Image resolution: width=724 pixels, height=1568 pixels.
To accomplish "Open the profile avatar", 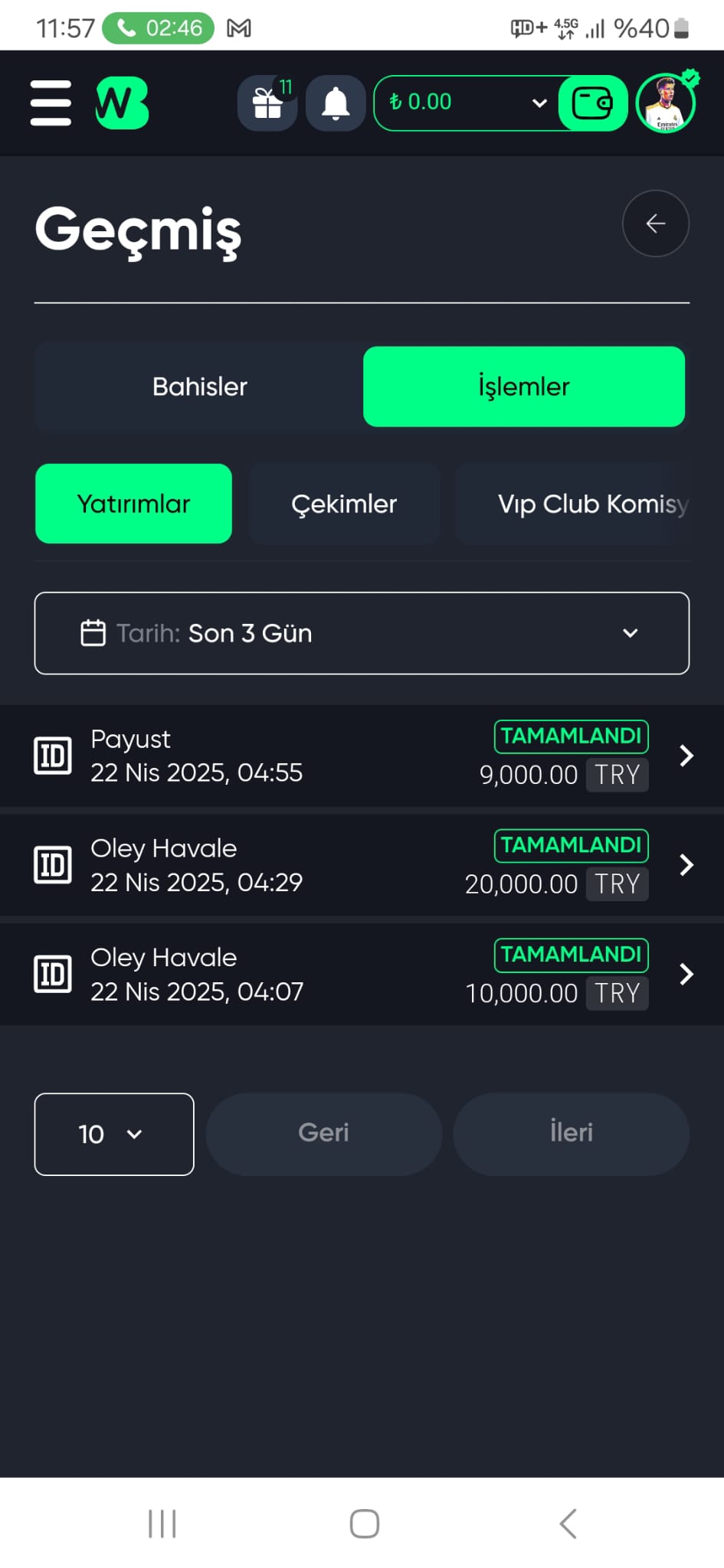I will click(x=666, y=103).
